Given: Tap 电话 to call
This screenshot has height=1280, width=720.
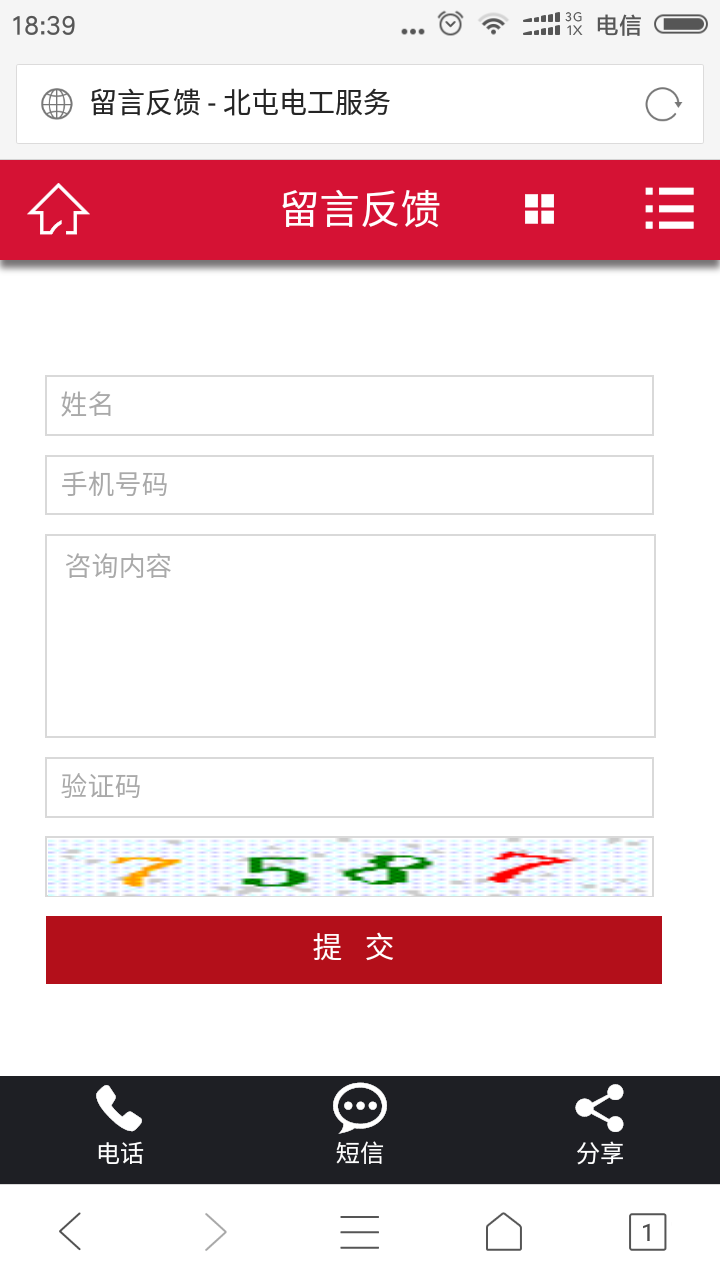Looking at the screenshot, I should coord(120,1127).
